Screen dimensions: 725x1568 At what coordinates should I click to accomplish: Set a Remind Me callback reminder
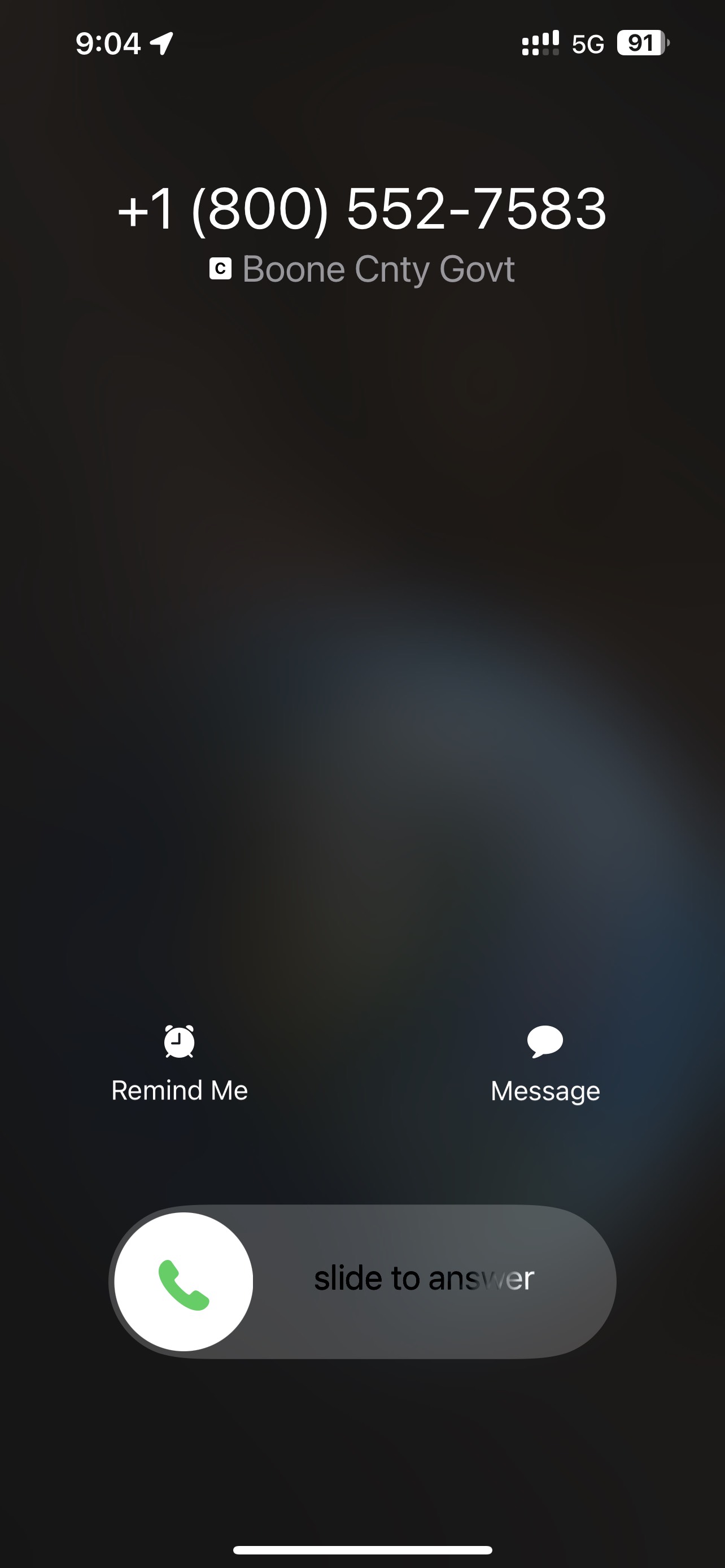pos(180,1064)
